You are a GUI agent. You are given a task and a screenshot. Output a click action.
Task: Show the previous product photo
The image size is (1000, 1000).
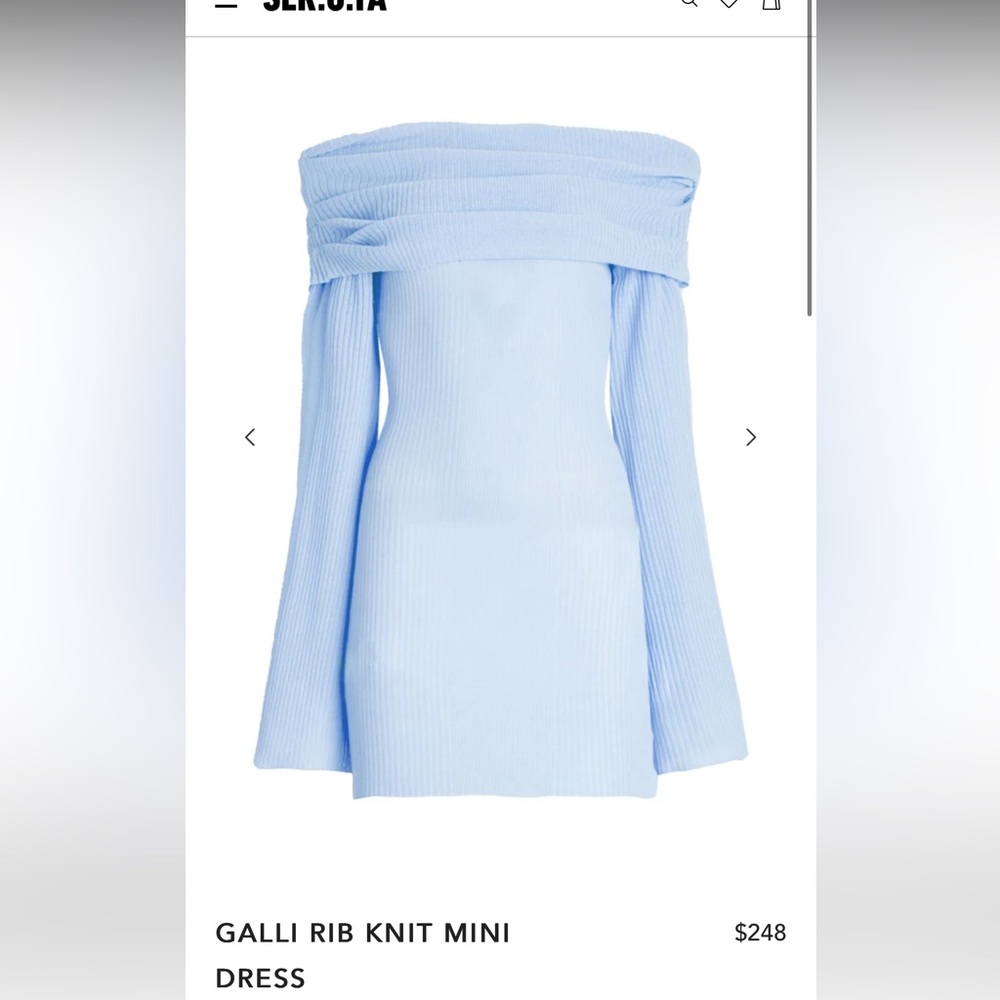pyautogui.click(x=250, y=437)
